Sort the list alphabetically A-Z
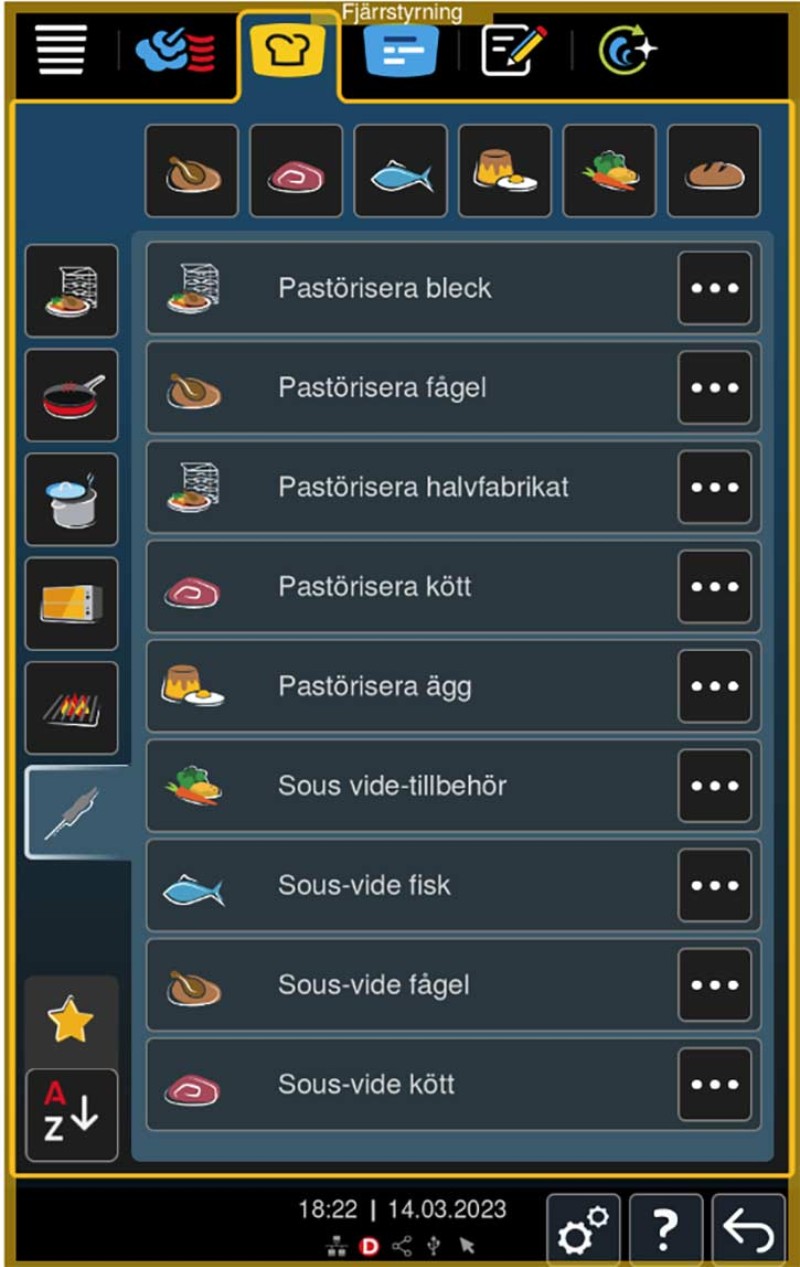 71,1115
